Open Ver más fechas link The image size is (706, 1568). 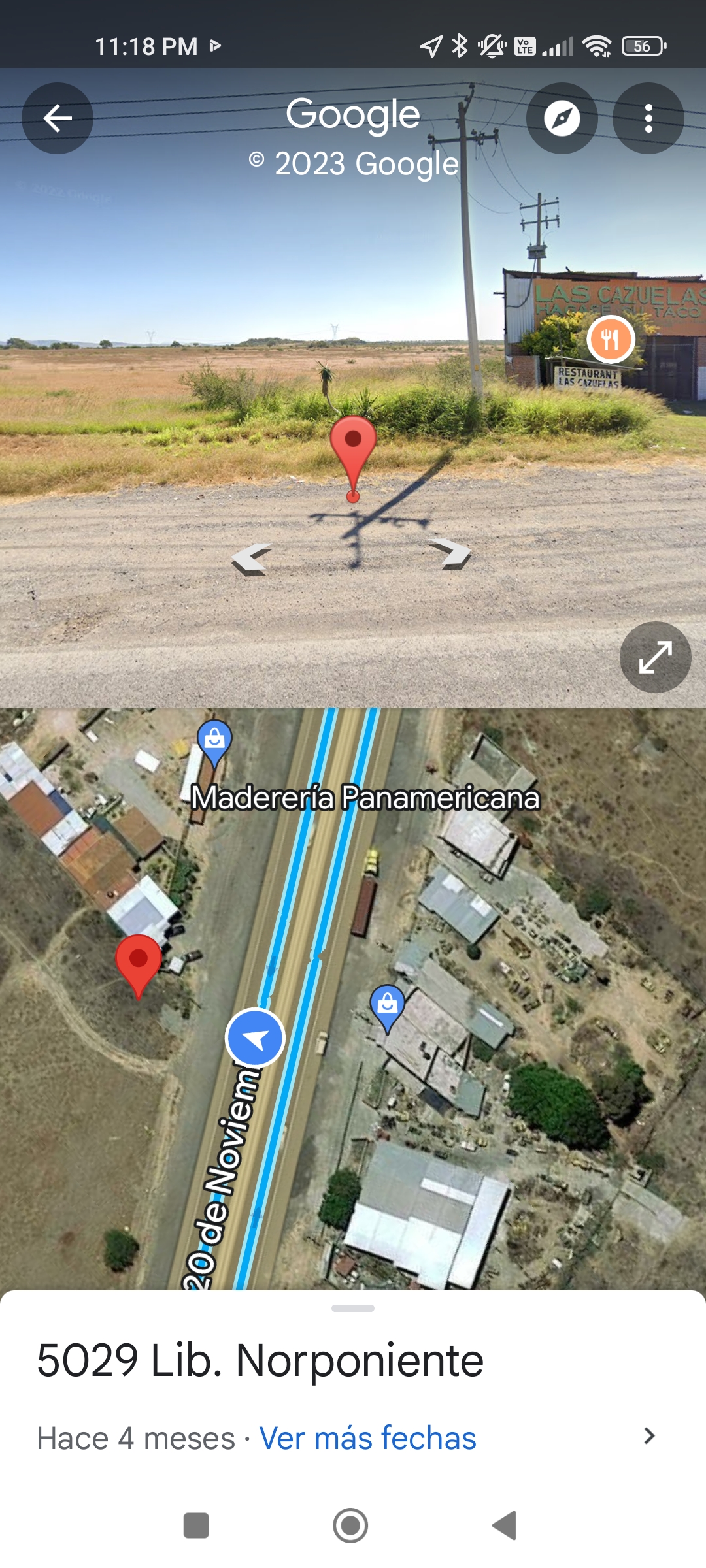[367, 1438]
